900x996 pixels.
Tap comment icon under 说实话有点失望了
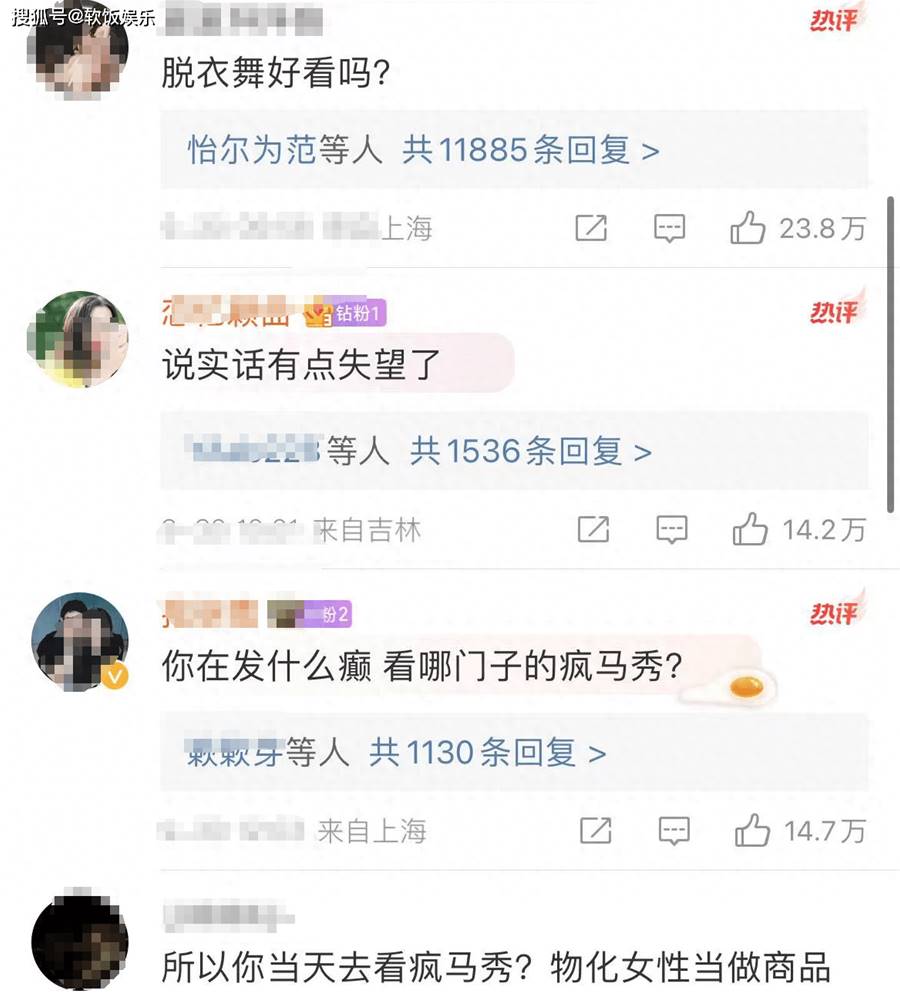671,529
